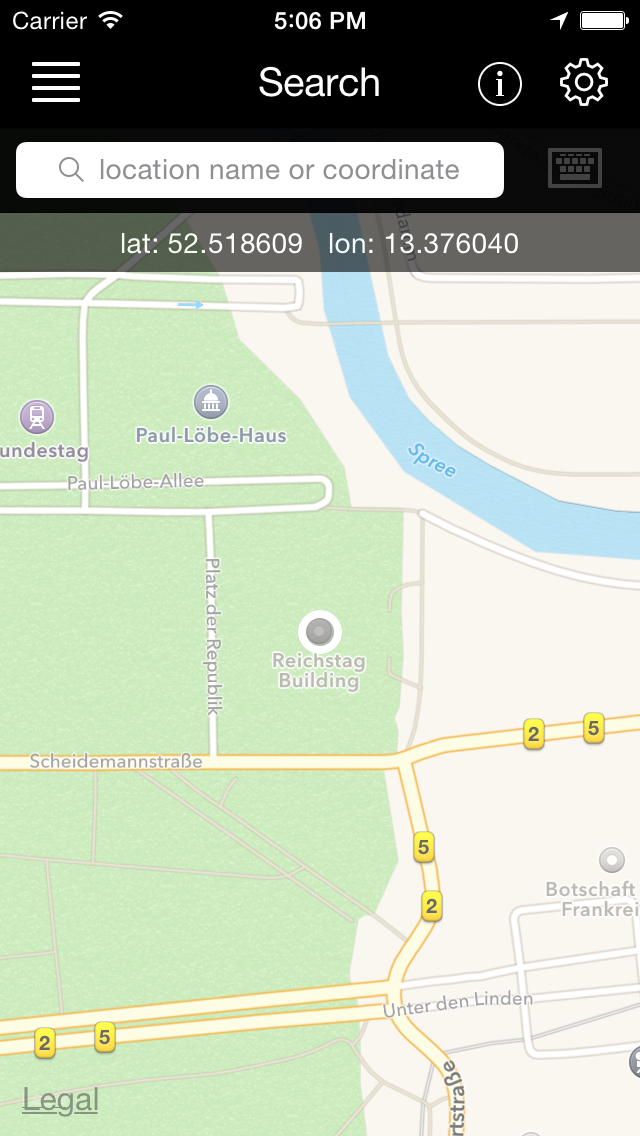The height and width of the screenshot is (1136, 640).
Task: Open the hamburger menu
Action: tap(56, 82)
